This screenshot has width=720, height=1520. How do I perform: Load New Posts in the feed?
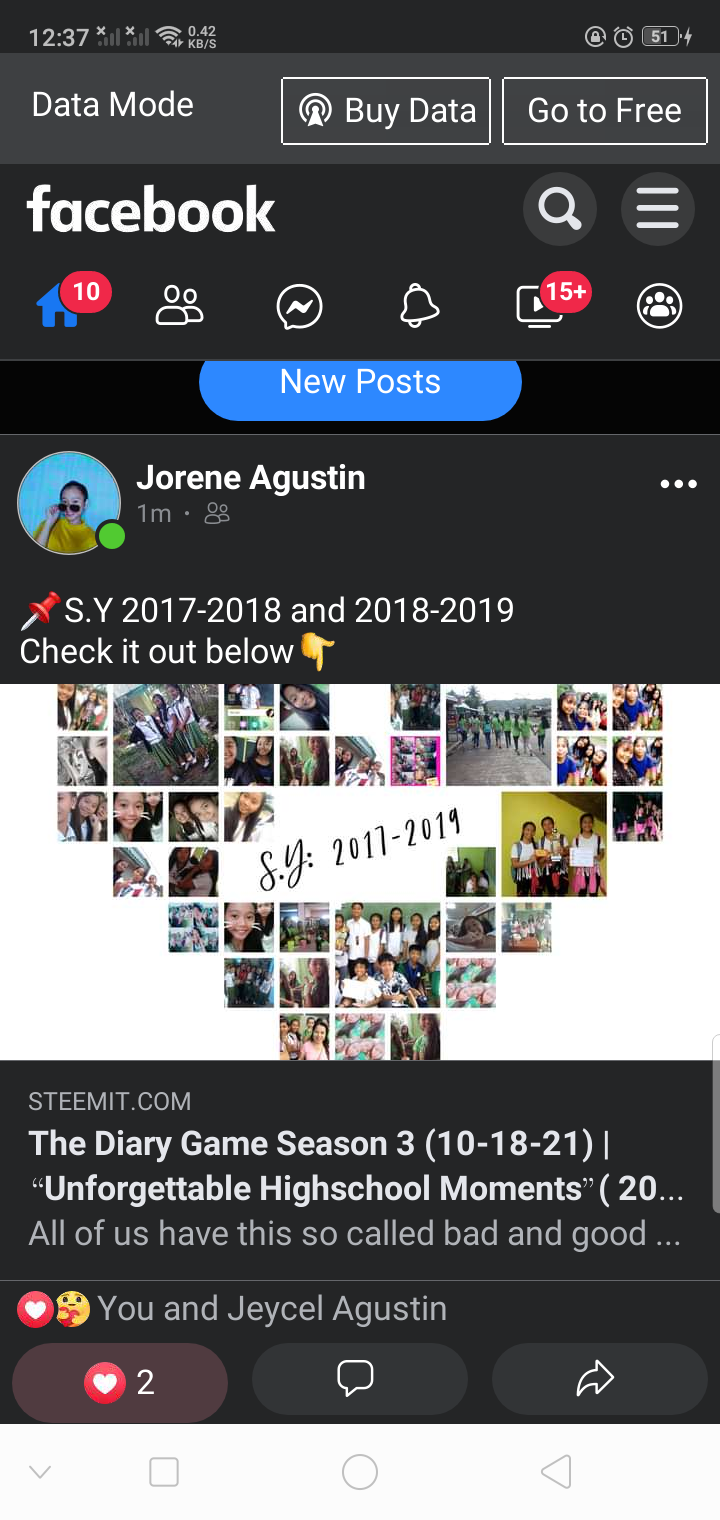point(360,382)
